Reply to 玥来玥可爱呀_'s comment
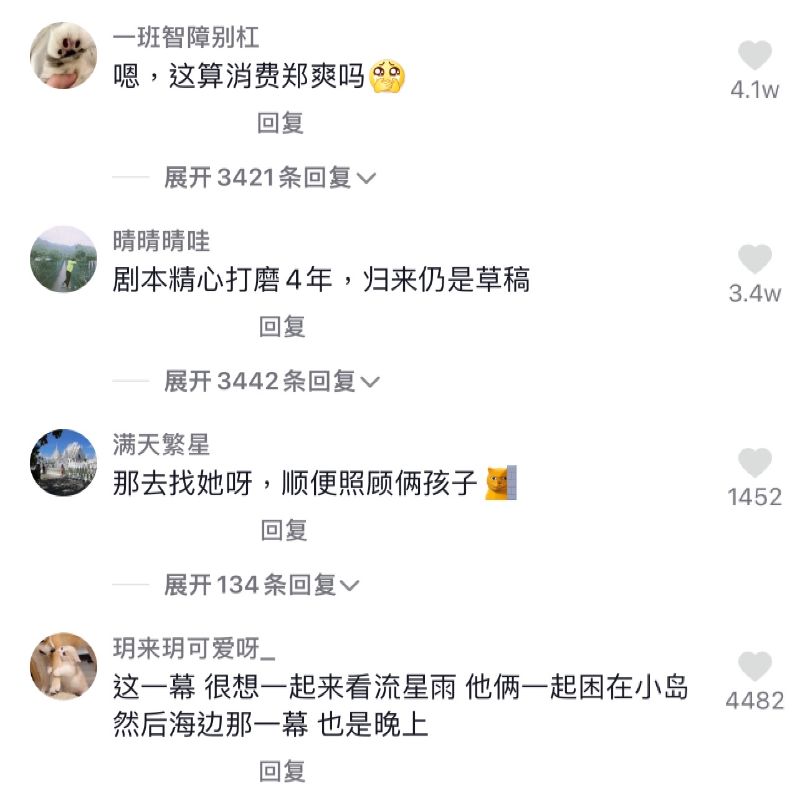This screenshot has width=800, height=811. [x=281, y=771]
